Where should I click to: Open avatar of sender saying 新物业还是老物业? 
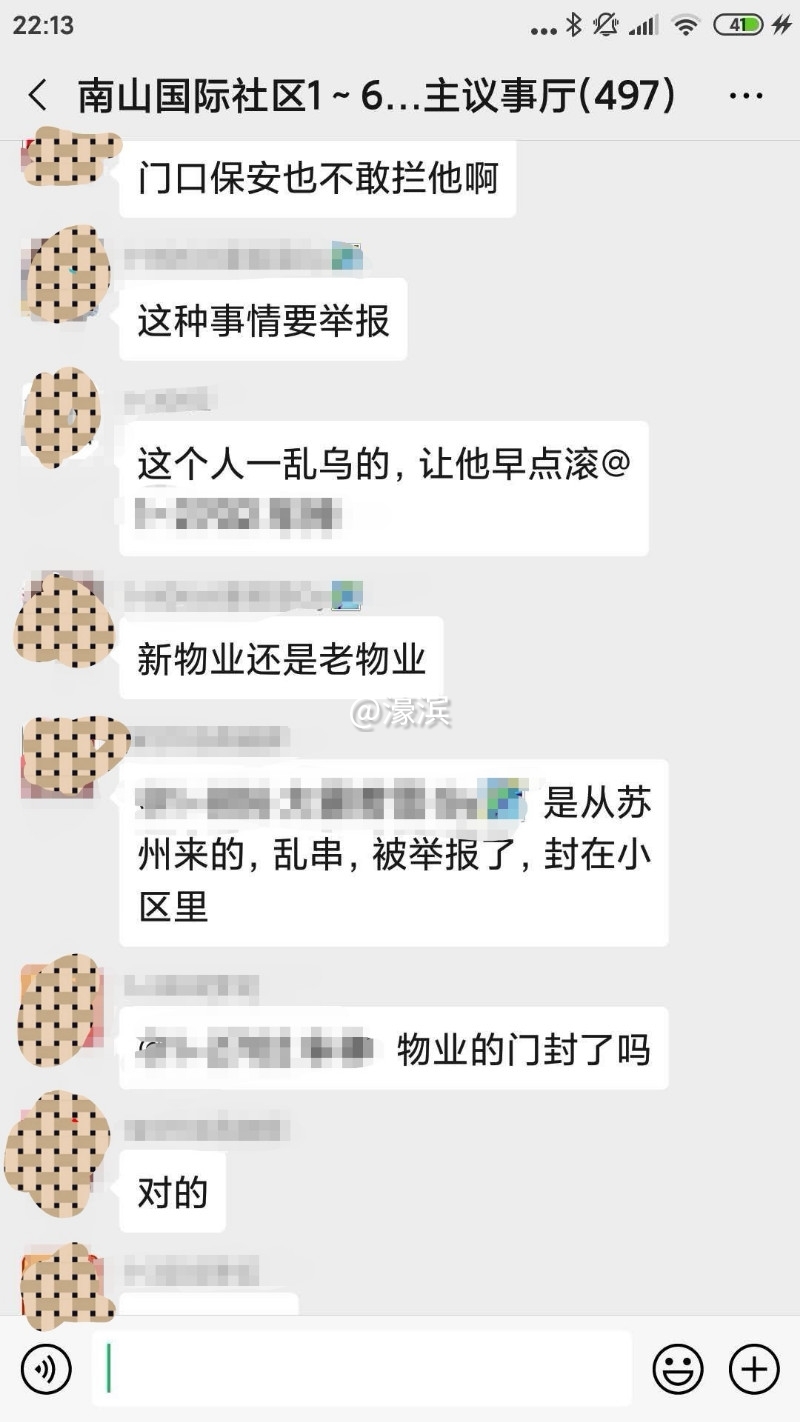pyautogui.click(x=62, y=618)
